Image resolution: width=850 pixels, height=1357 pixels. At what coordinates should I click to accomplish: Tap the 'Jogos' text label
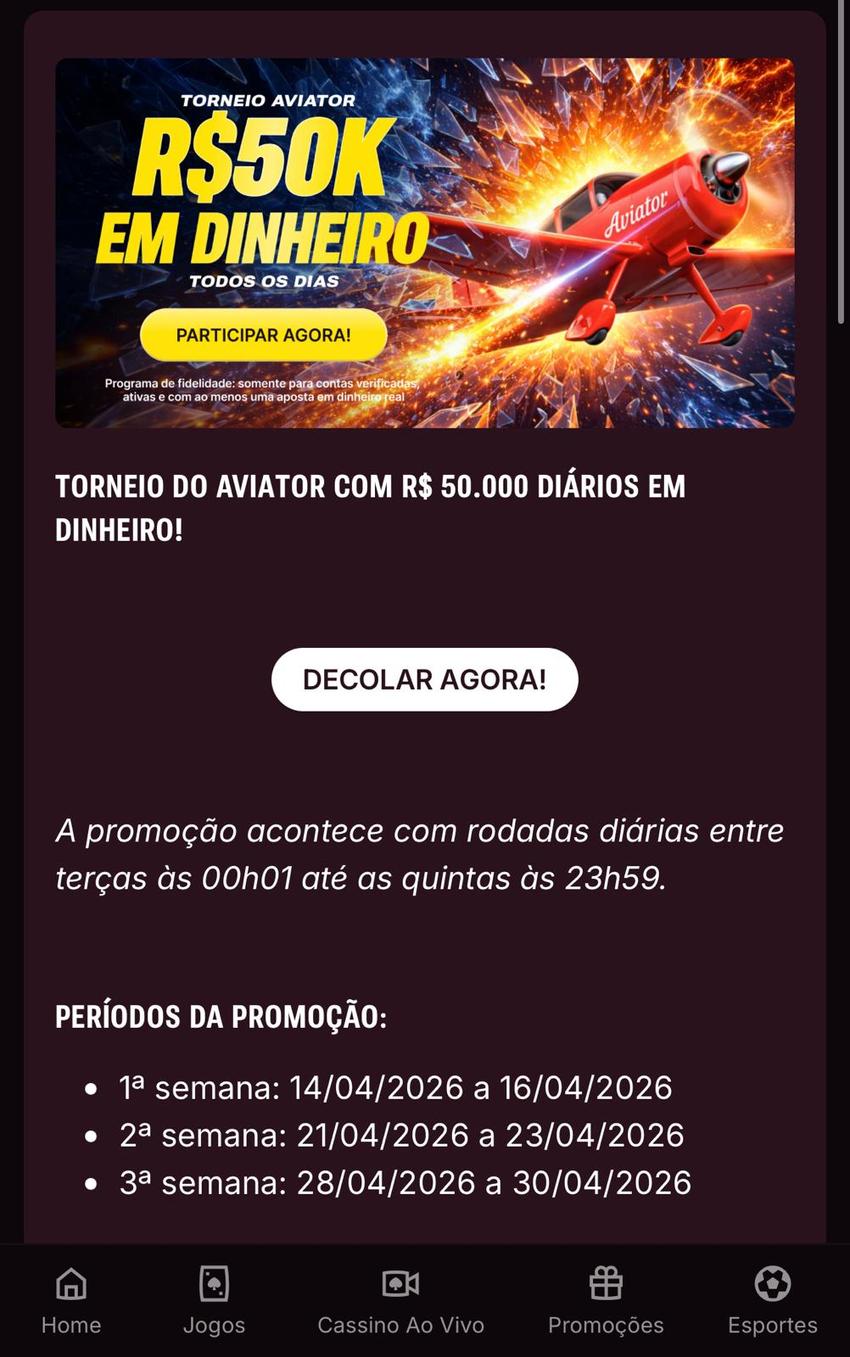215,1325
